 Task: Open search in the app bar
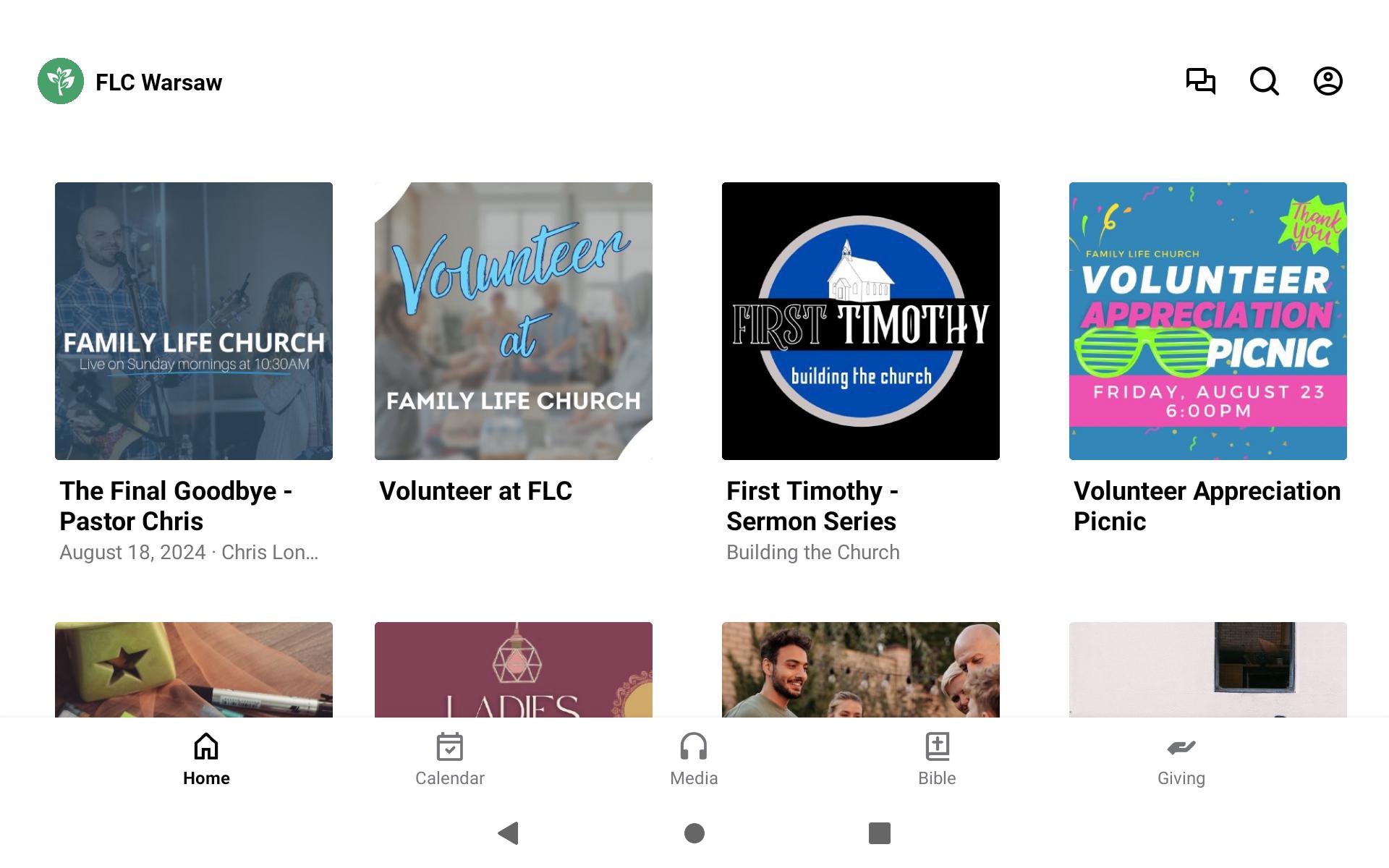click(x=1264, y=81)
